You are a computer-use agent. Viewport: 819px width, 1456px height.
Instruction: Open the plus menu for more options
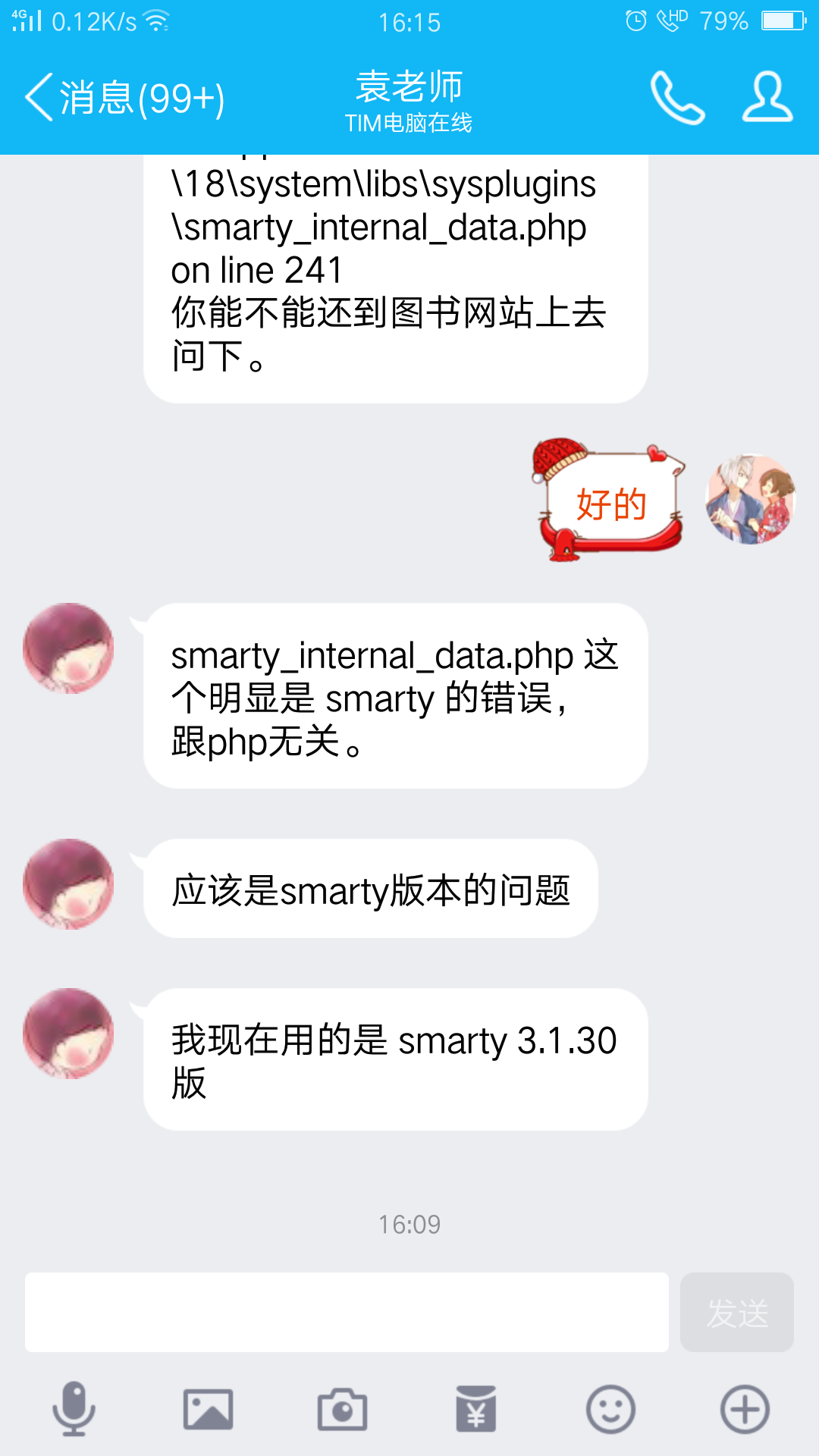[x=745, y=1410]
